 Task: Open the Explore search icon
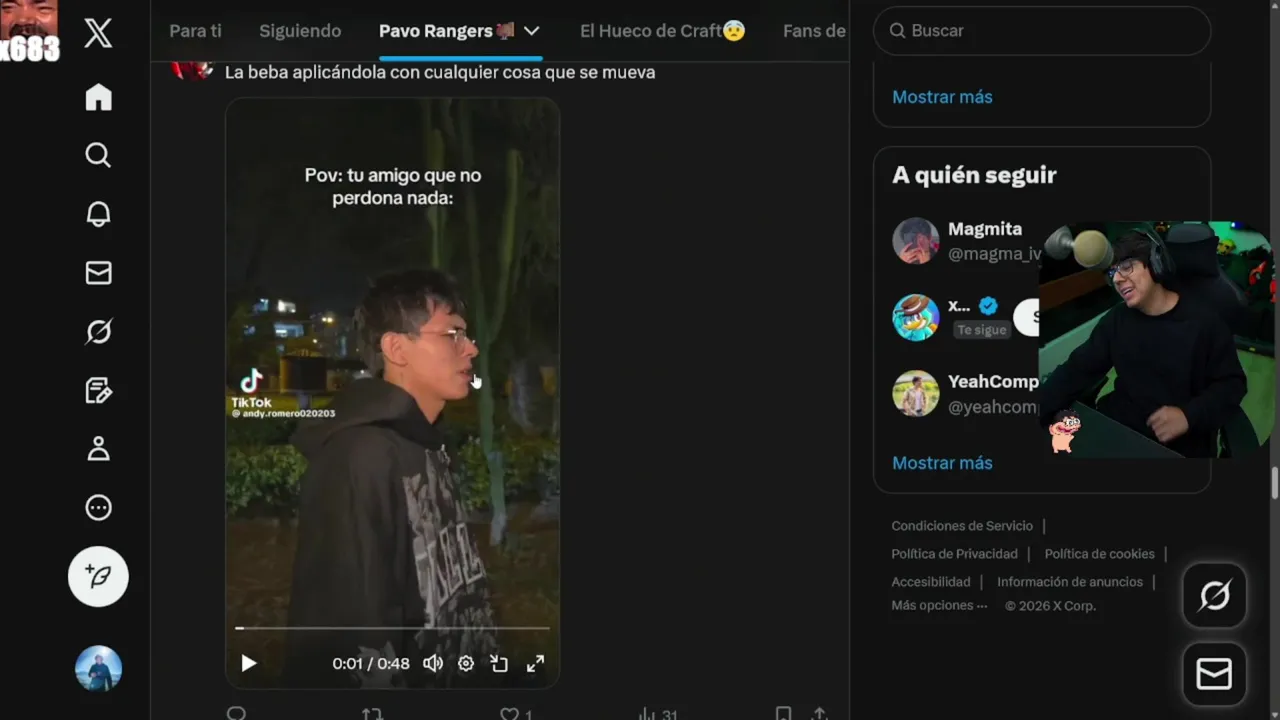(98, 155)
